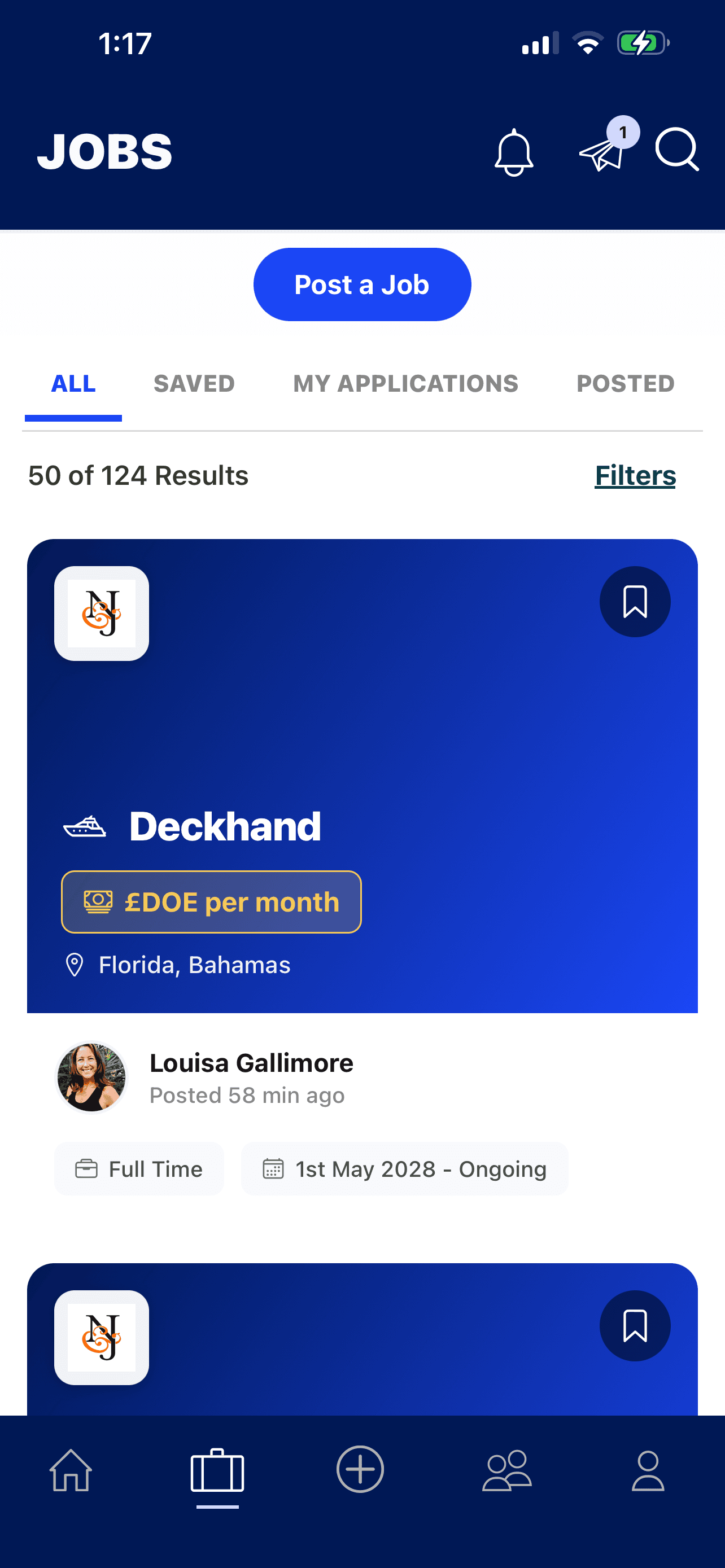Tap the Post a Job button
This screenshot has width=725, height=1568.
(362, 284)
